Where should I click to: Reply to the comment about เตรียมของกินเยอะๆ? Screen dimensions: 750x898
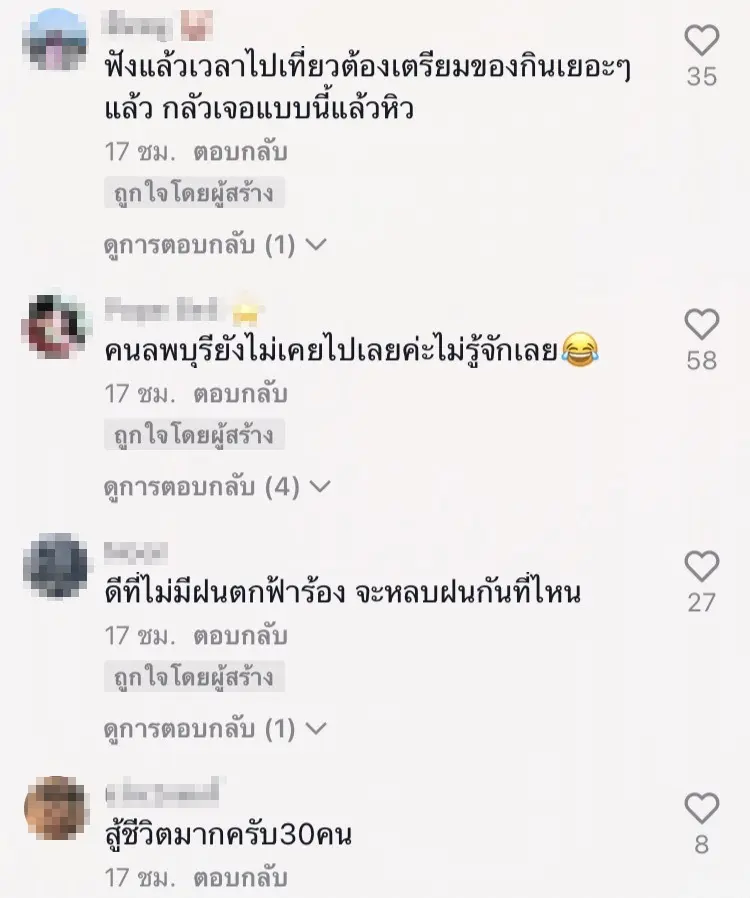(x=240, y=152)
